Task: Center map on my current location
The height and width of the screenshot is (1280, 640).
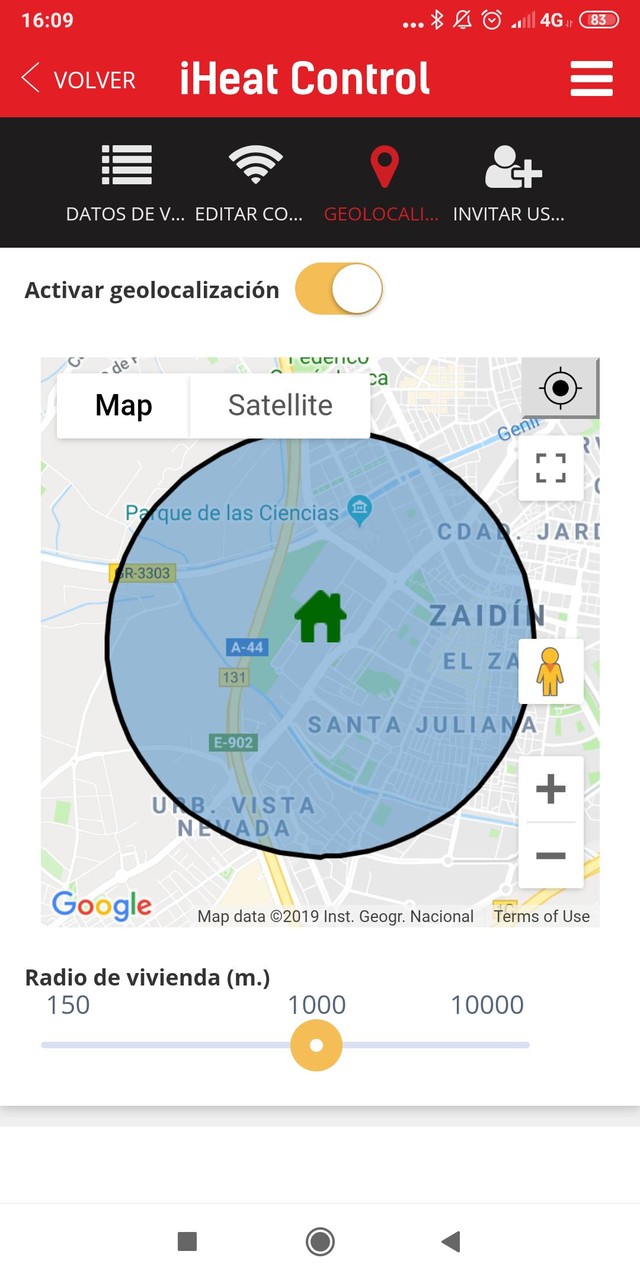Action: click(x=560, y=387)
